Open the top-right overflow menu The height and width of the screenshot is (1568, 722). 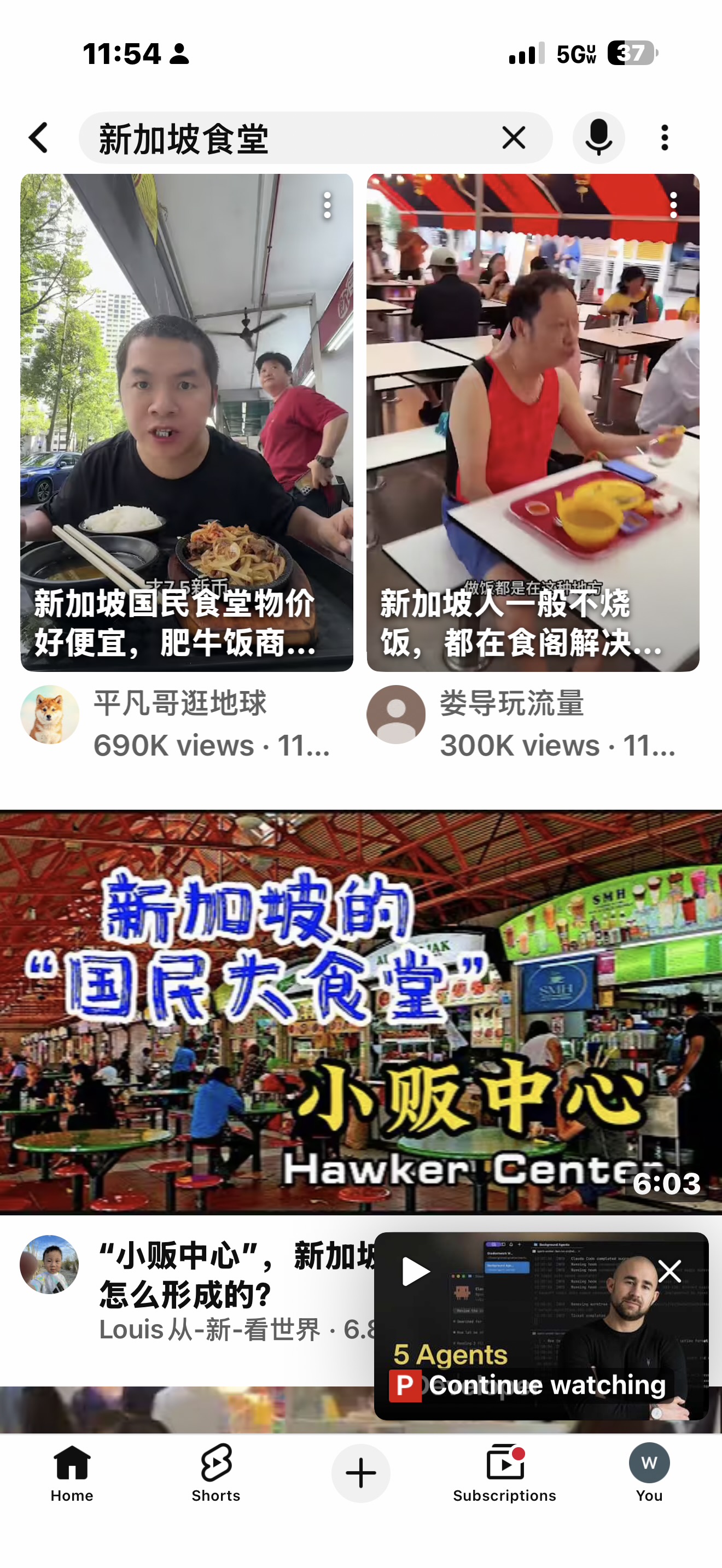pyautogui.click(x=664, y=138)
